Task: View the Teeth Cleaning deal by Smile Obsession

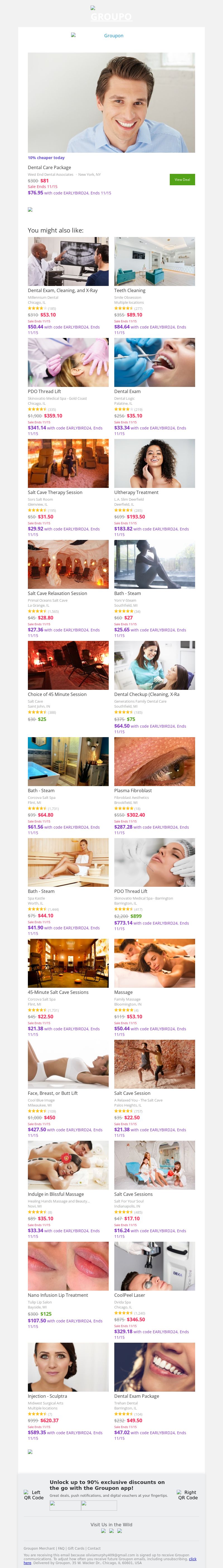Action: click(155, 262)
